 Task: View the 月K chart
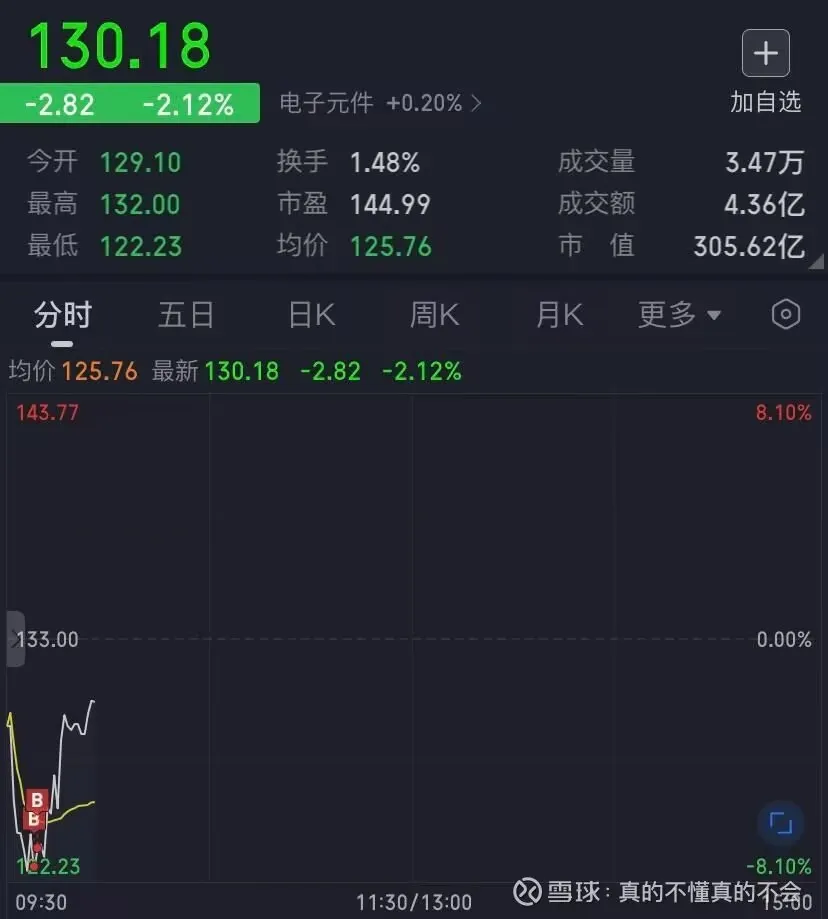click(x=559, y=315)
